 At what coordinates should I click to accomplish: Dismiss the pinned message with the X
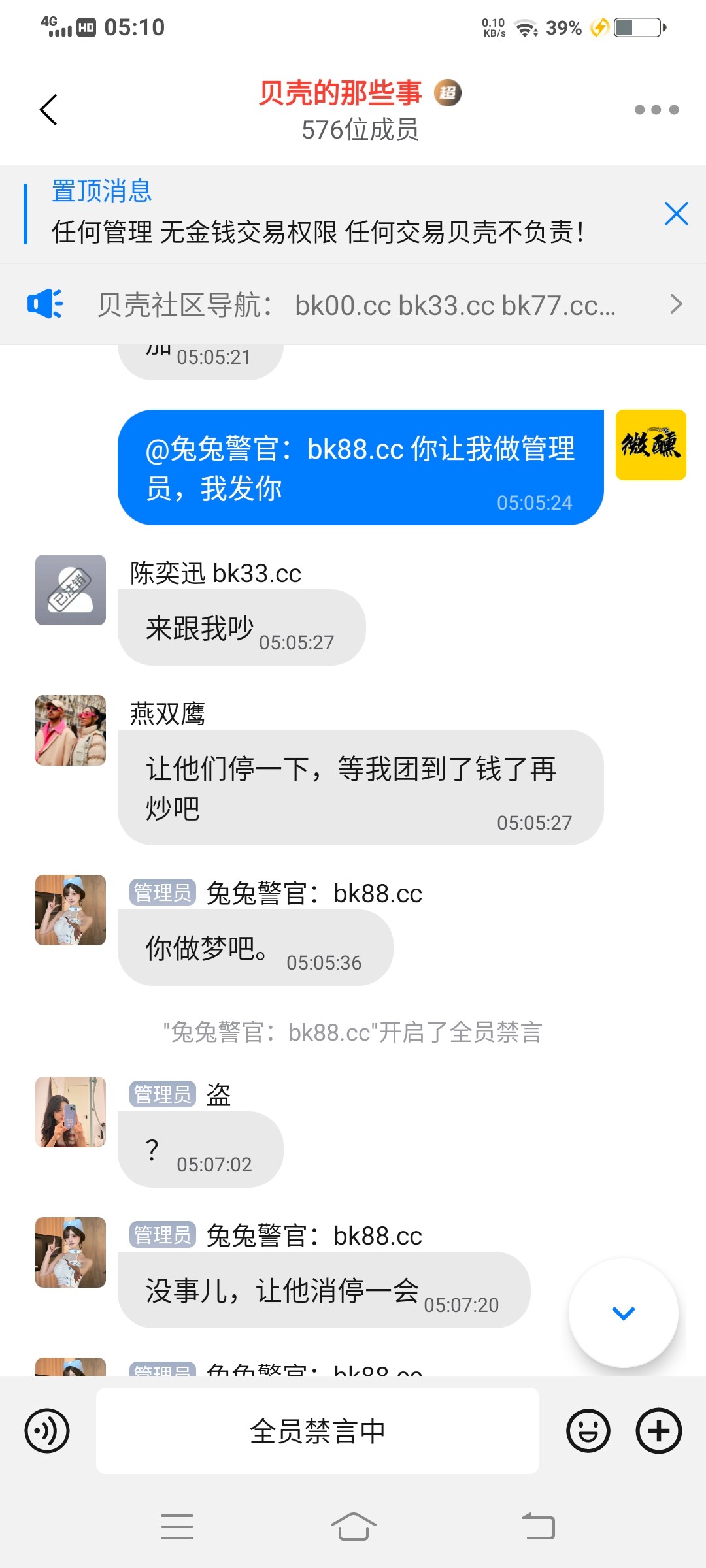(677, 214)
